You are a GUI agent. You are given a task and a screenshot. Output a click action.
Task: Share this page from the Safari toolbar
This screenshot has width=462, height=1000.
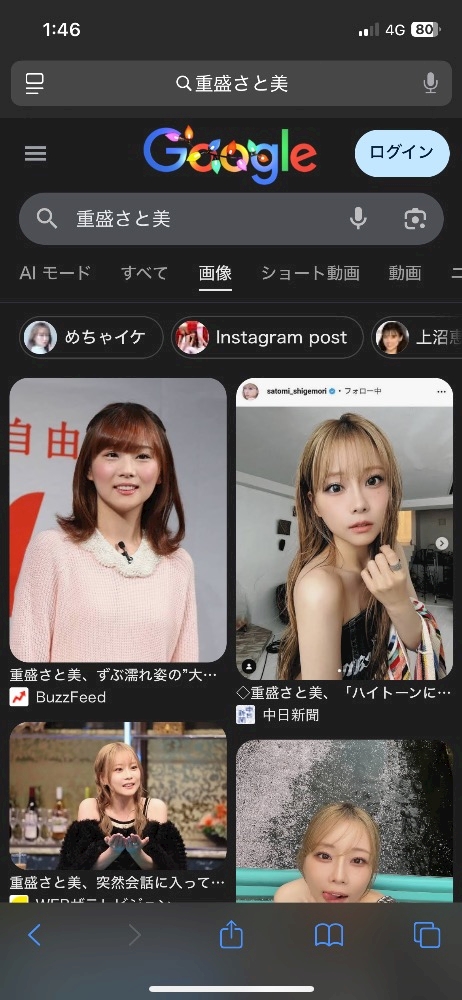point(231,934)
